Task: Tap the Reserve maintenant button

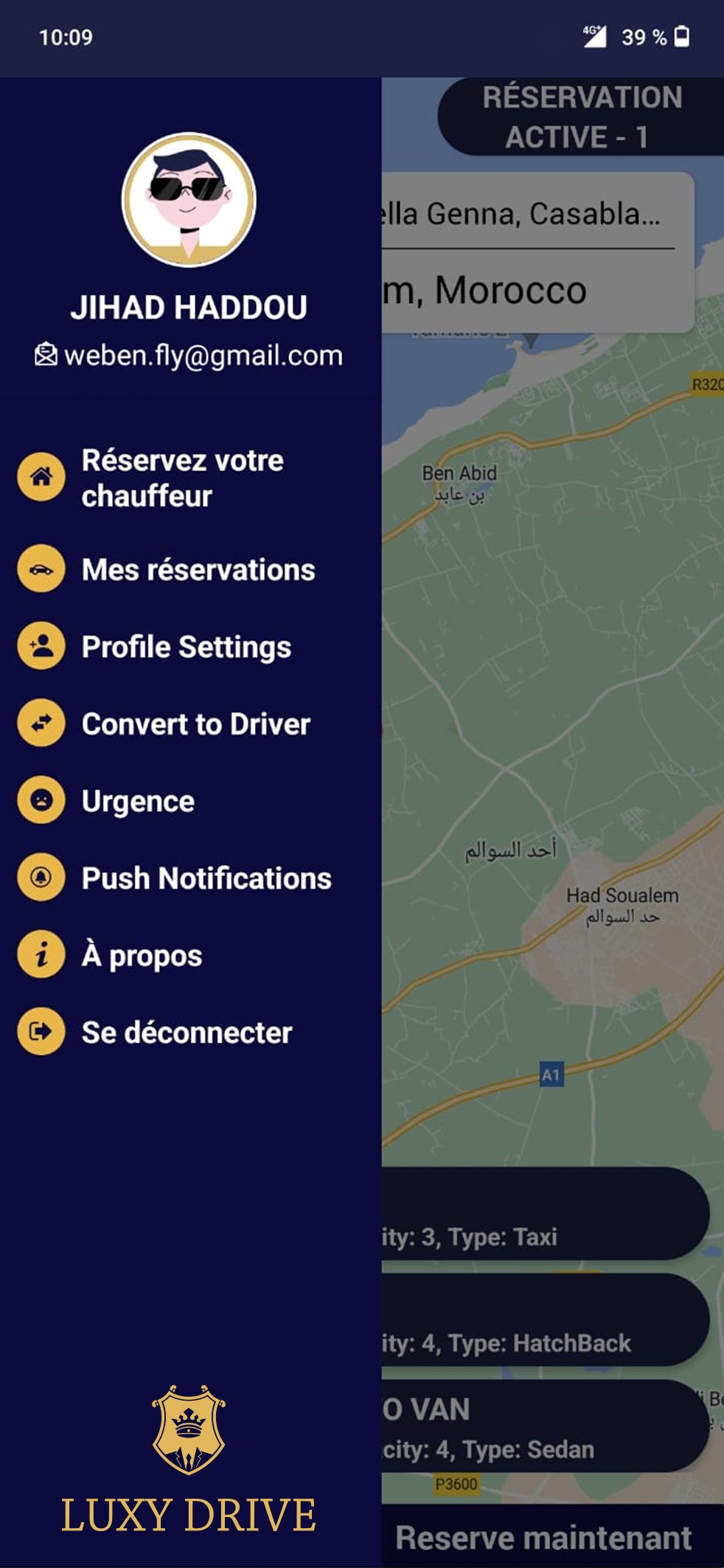Action: click(544, 1537)
